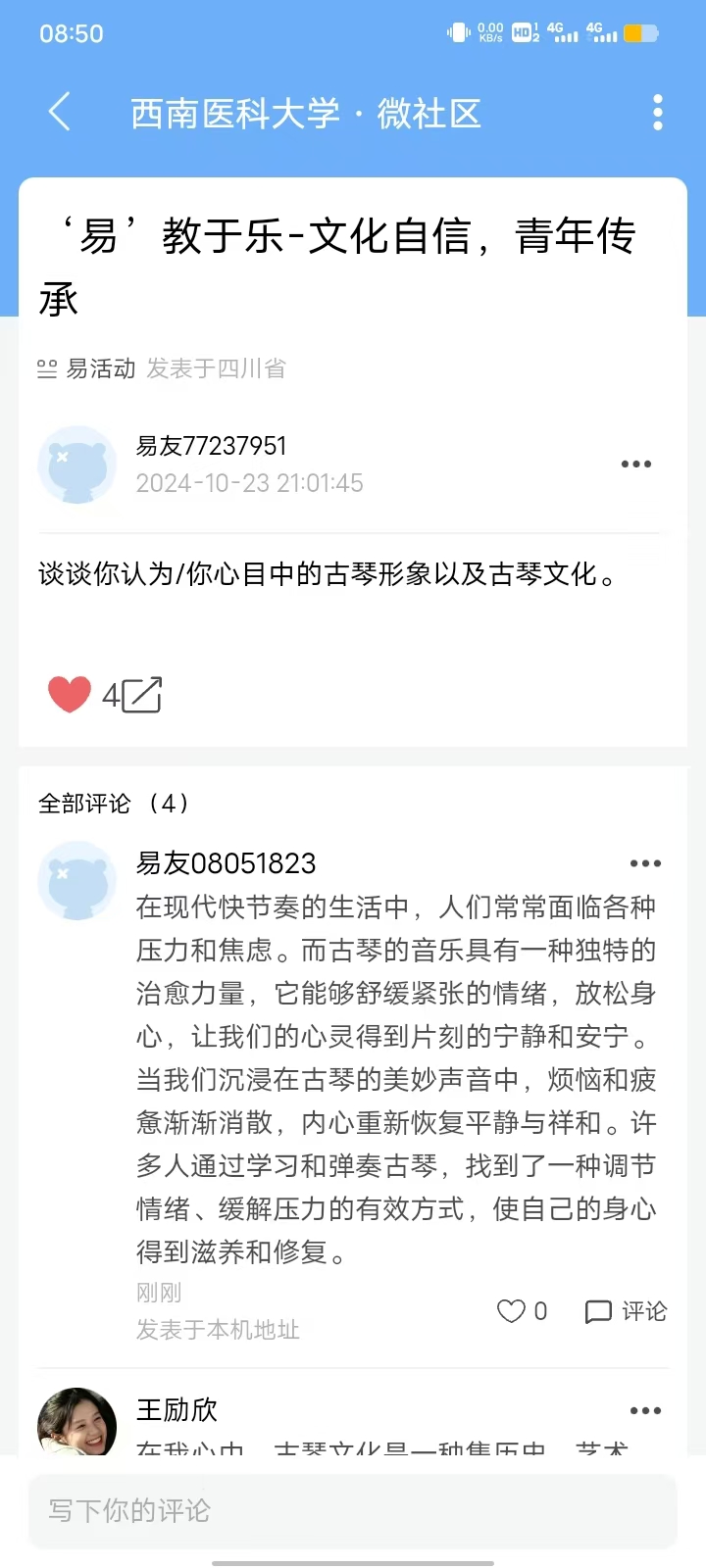Share the post via the share icon

click(142, 695)
